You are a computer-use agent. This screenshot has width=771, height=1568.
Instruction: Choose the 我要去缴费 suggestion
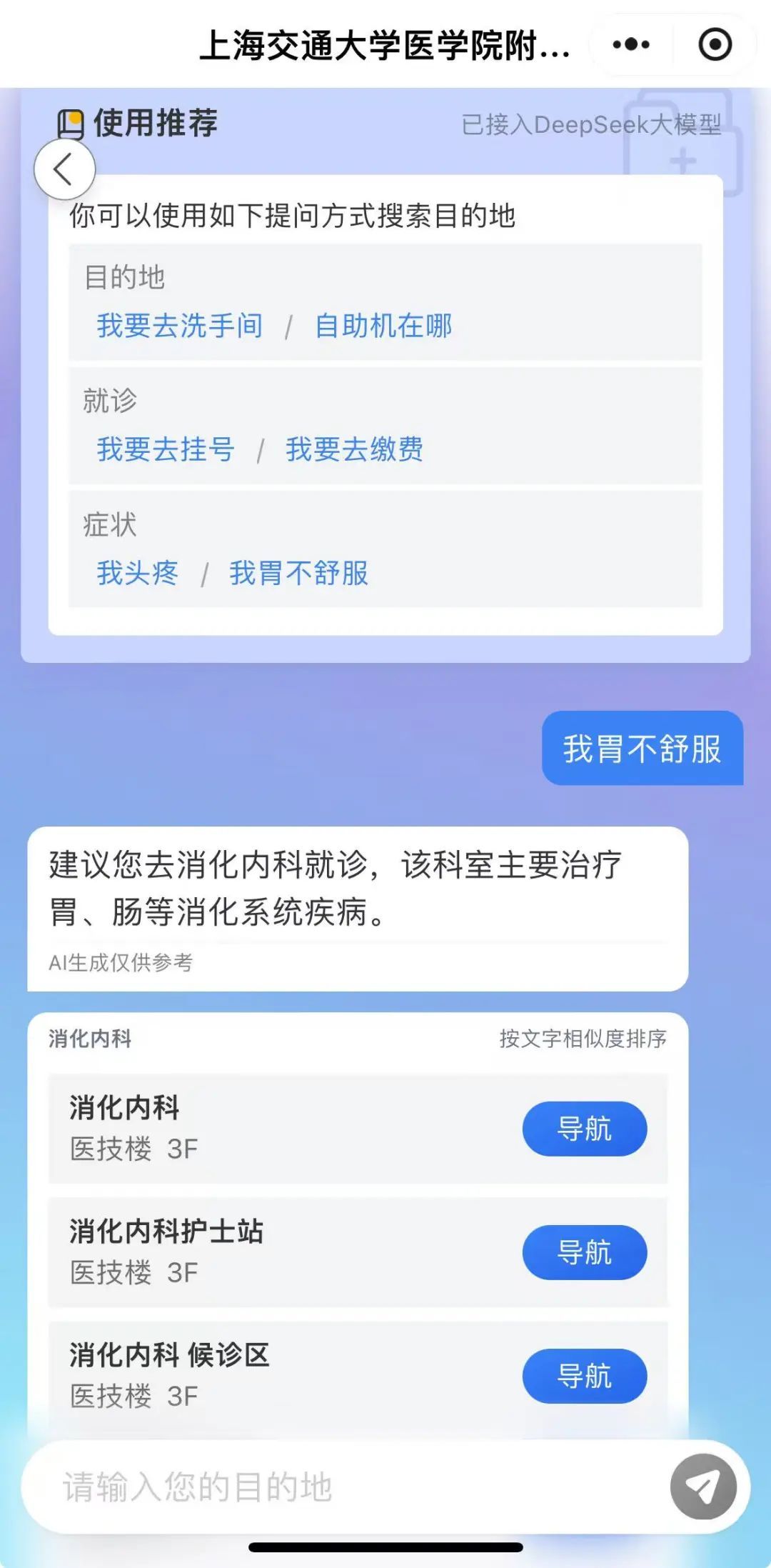point(354,449)
